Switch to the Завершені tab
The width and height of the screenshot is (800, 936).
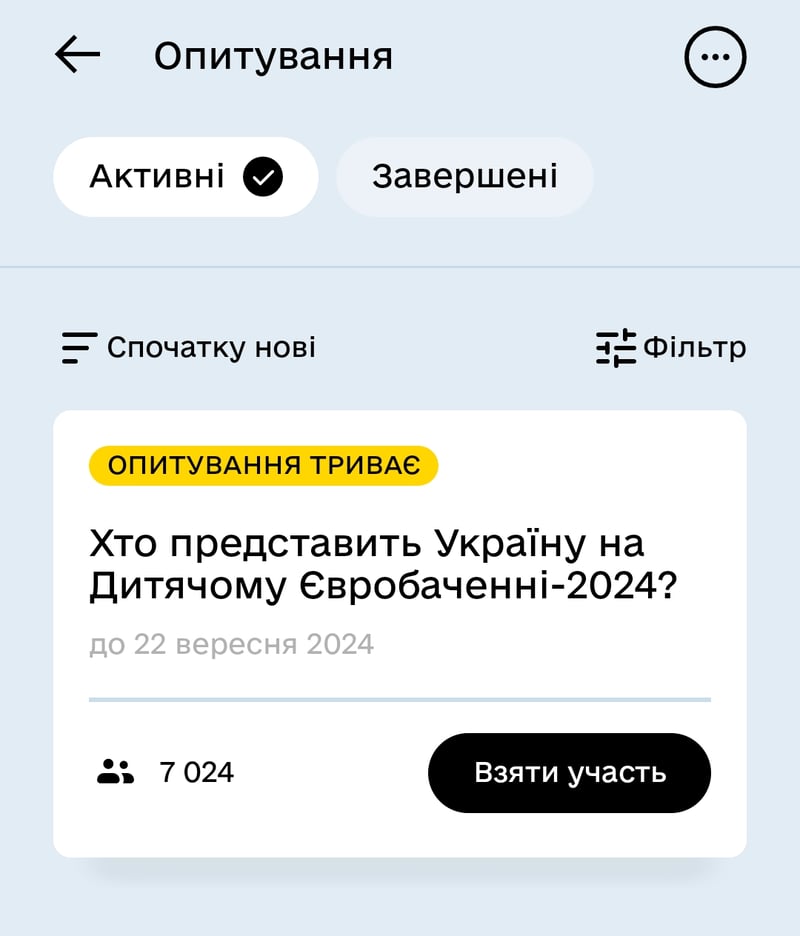[x=465, y=177]
